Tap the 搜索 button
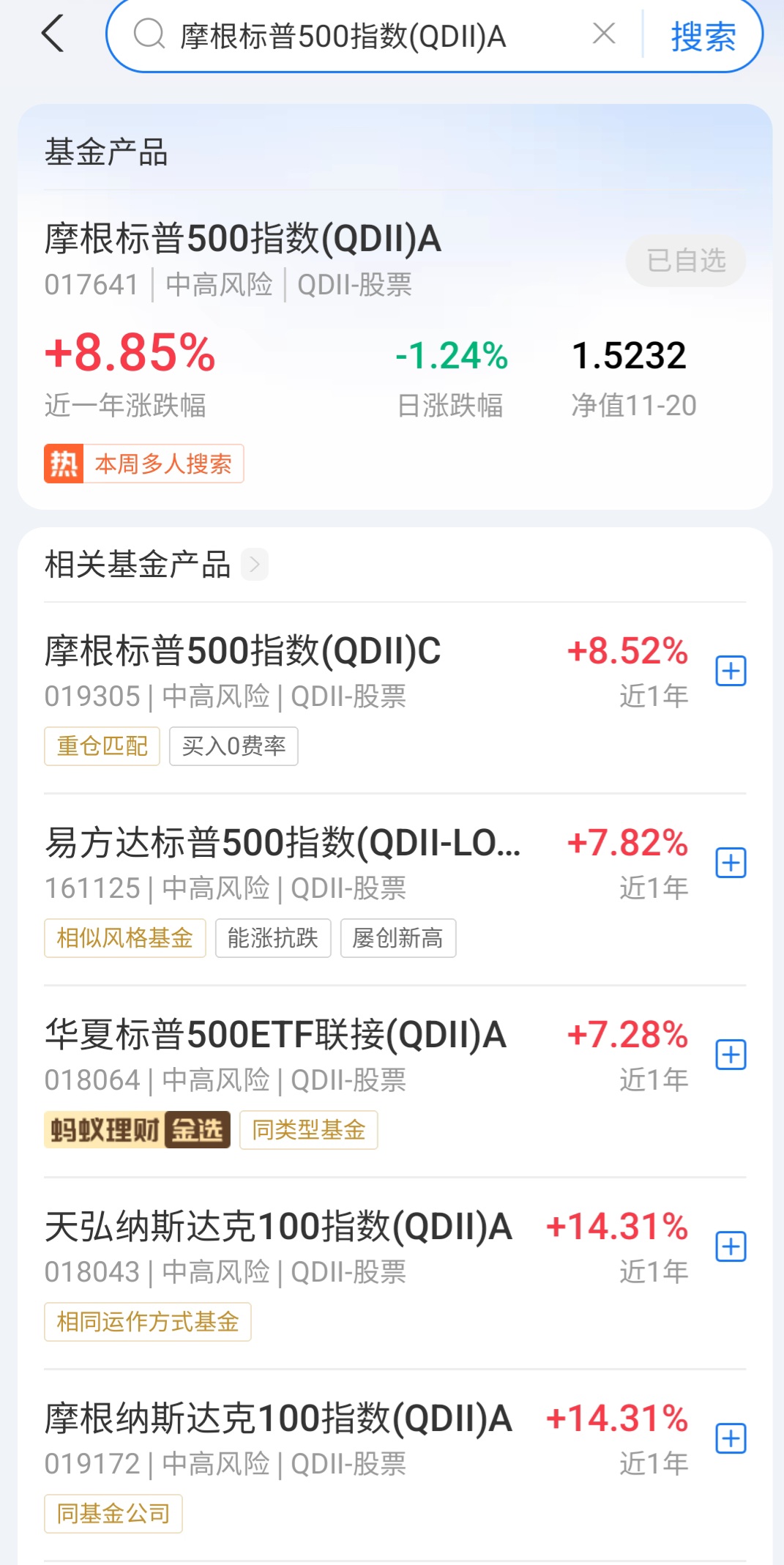784x1565 pixels. click(703, 37)
